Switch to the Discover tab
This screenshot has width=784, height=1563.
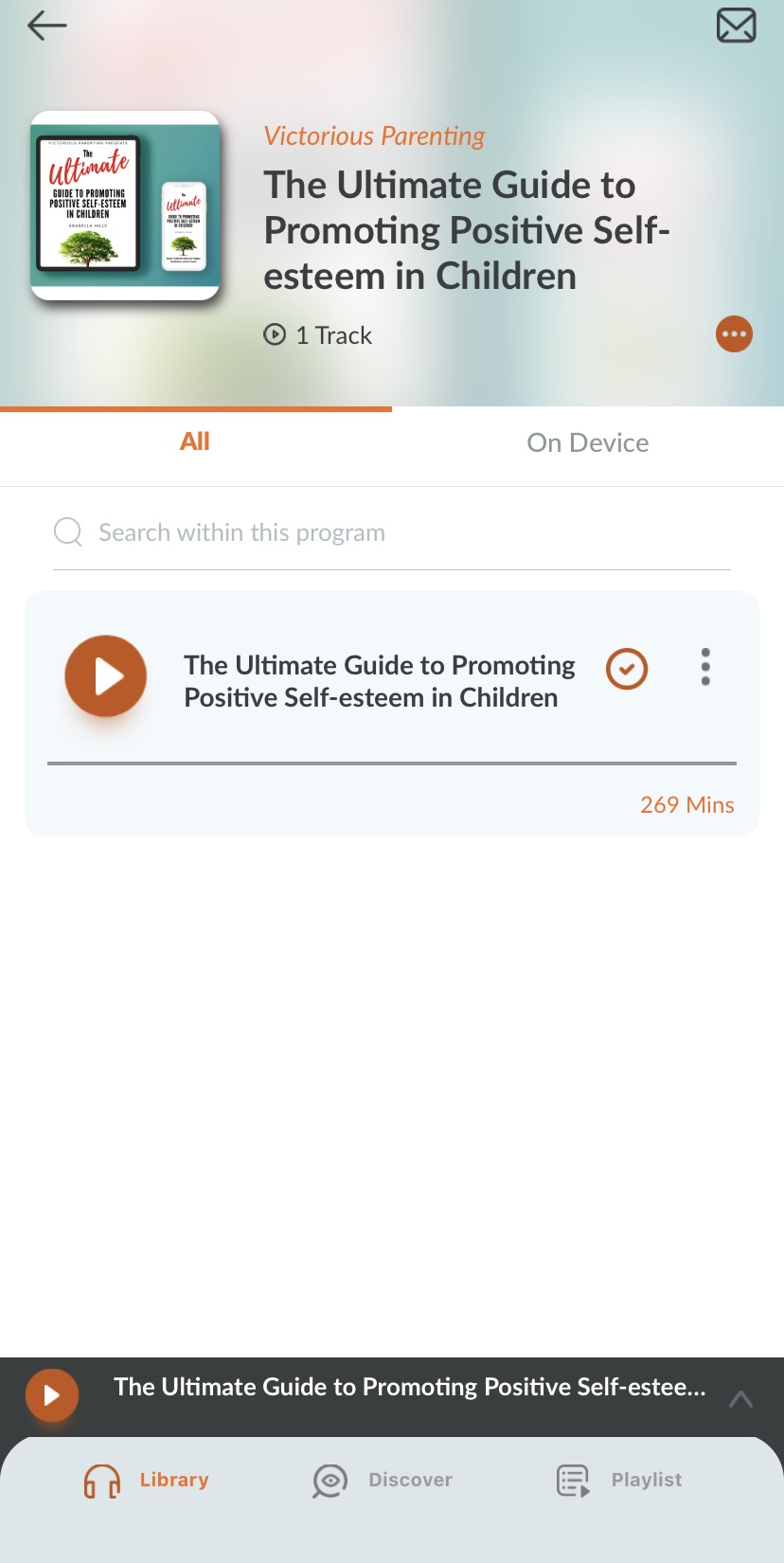click(383, 1481)
